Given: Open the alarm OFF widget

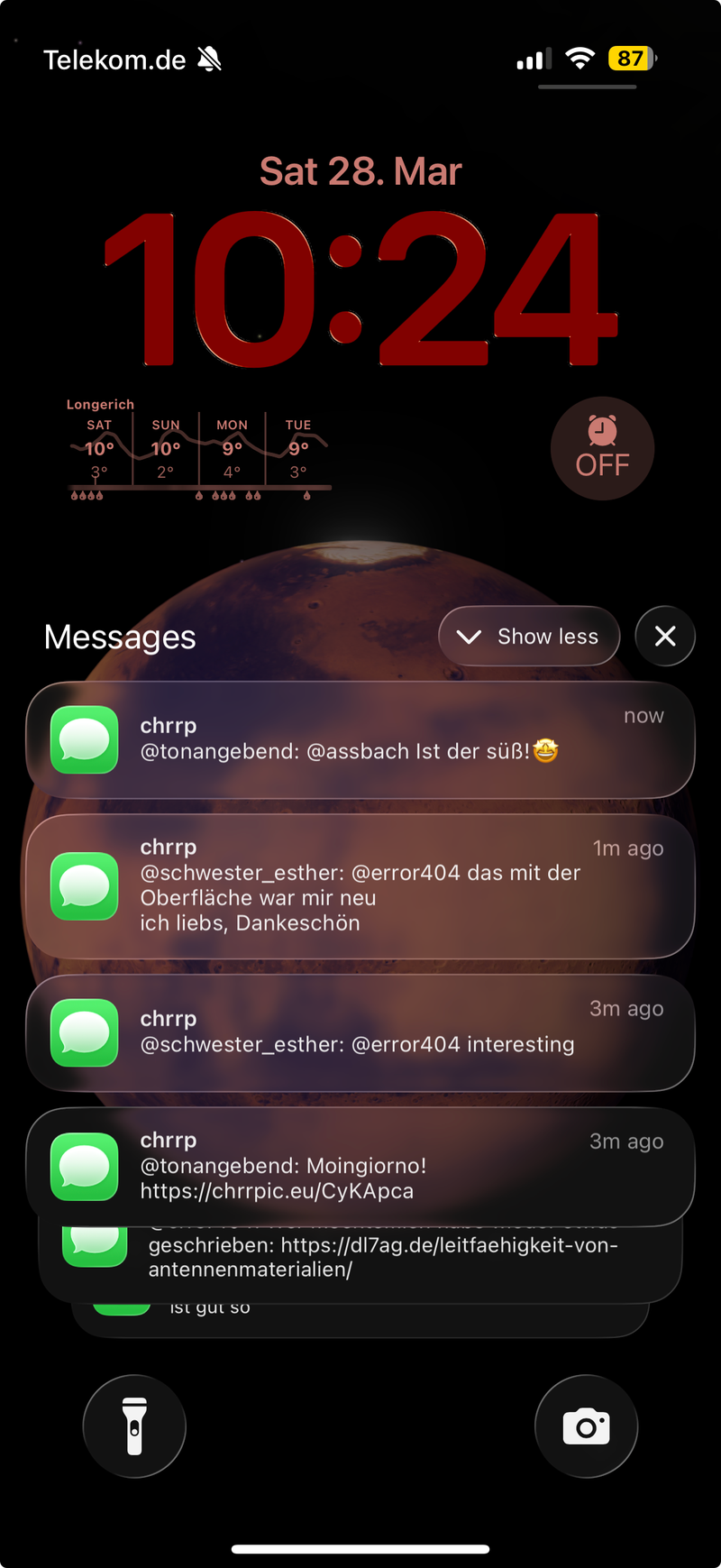Looking at the screenshot, I should point(602,448).
